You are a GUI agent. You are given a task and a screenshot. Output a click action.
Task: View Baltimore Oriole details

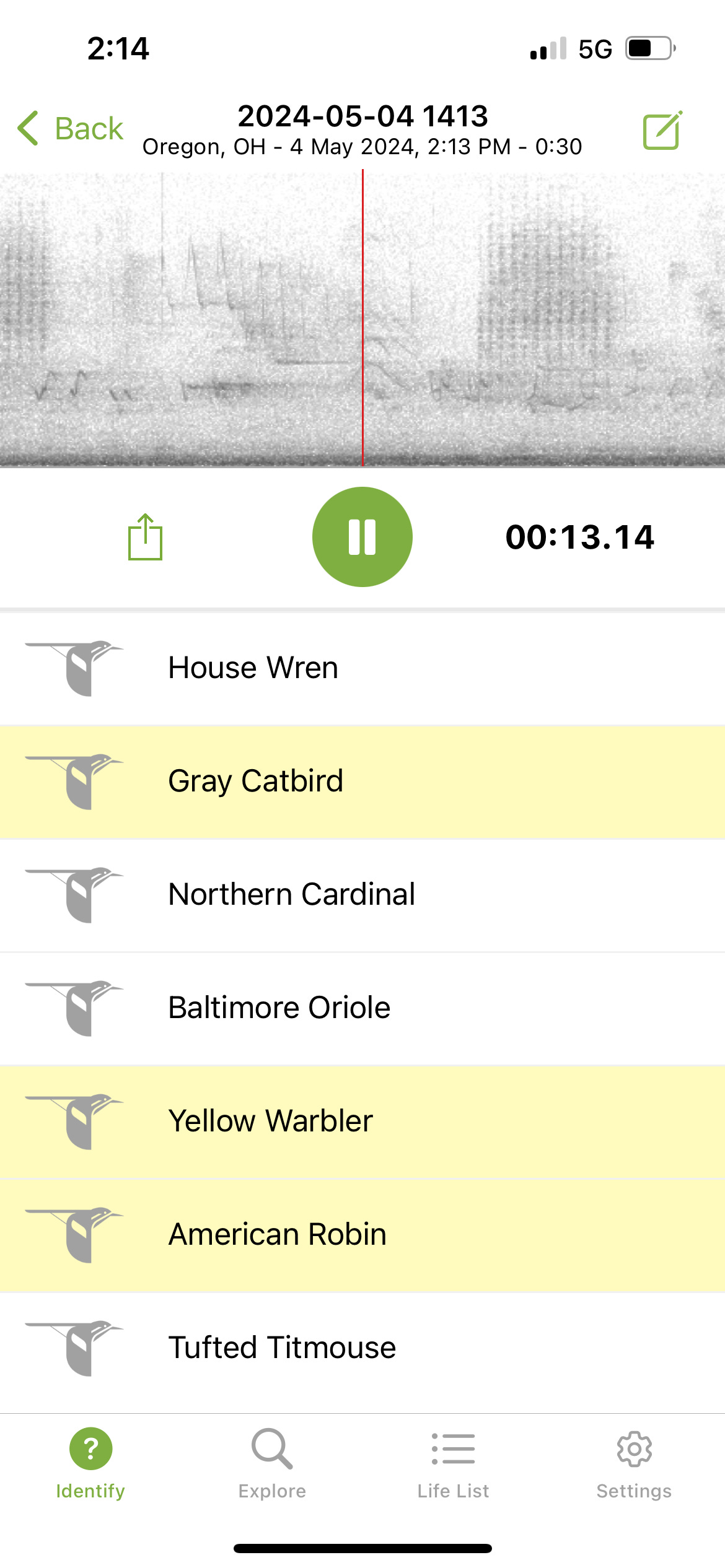pos(362,1009)
